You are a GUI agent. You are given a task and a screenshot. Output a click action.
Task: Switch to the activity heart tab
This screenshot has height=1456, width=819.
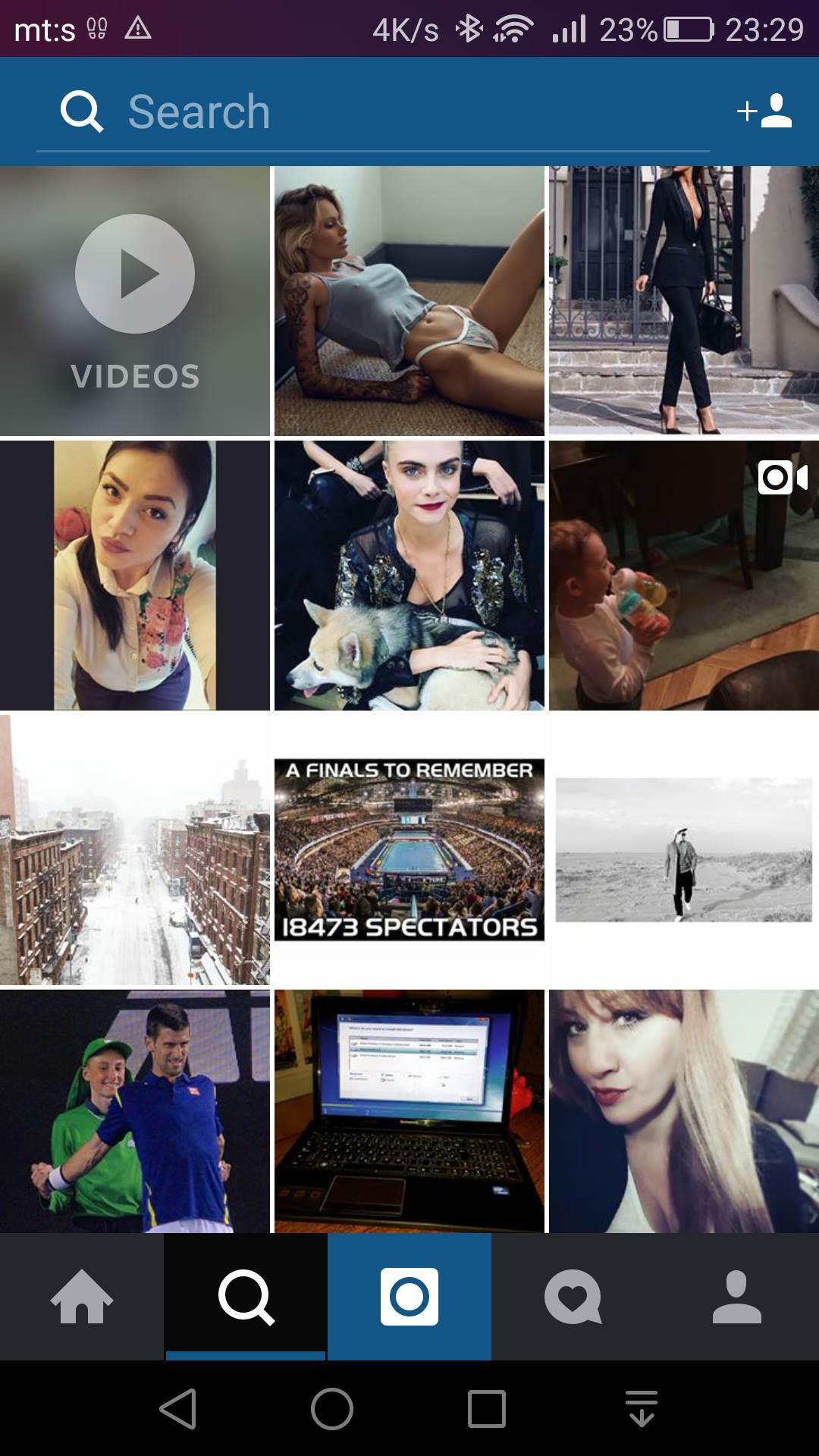click(573, 1297)
